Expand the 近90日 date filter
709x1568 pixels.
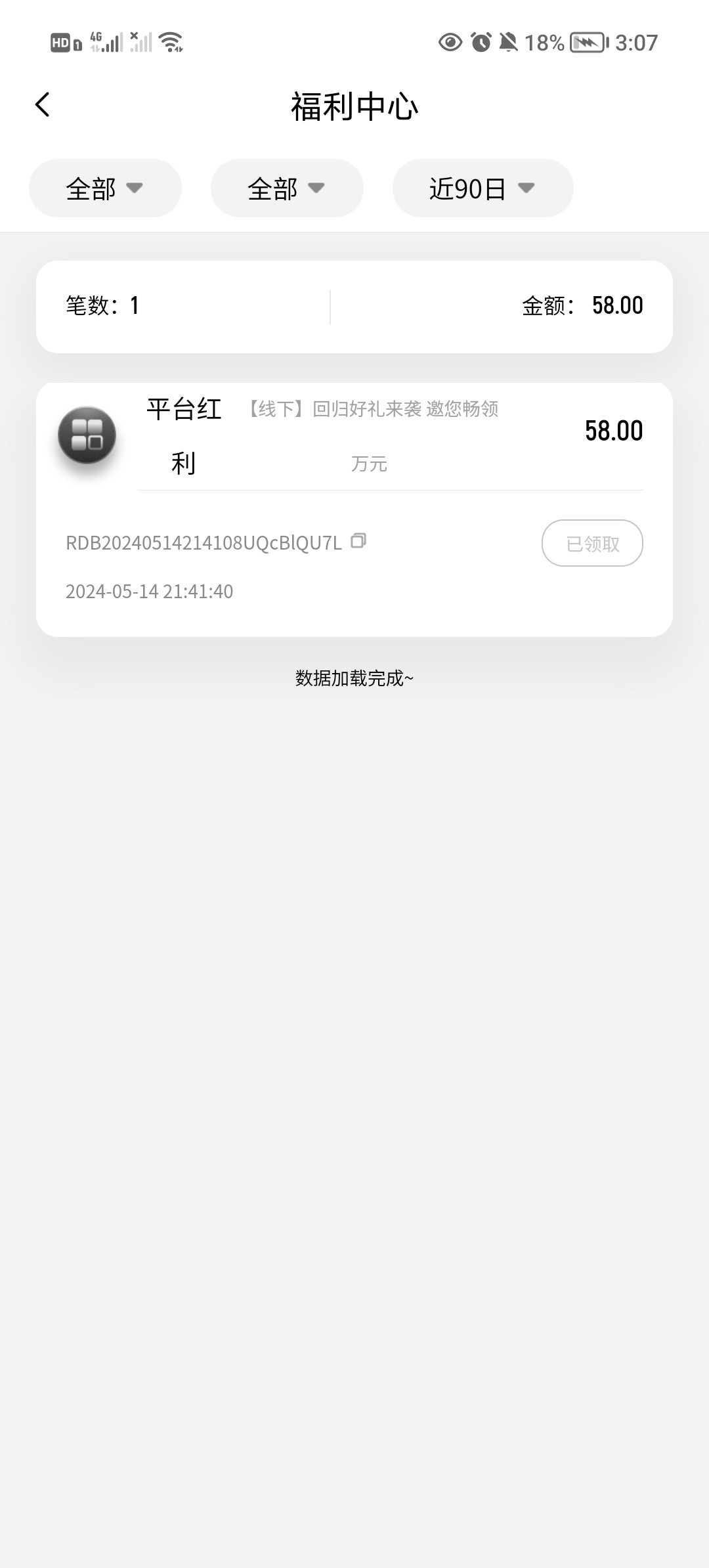(483, 188)
